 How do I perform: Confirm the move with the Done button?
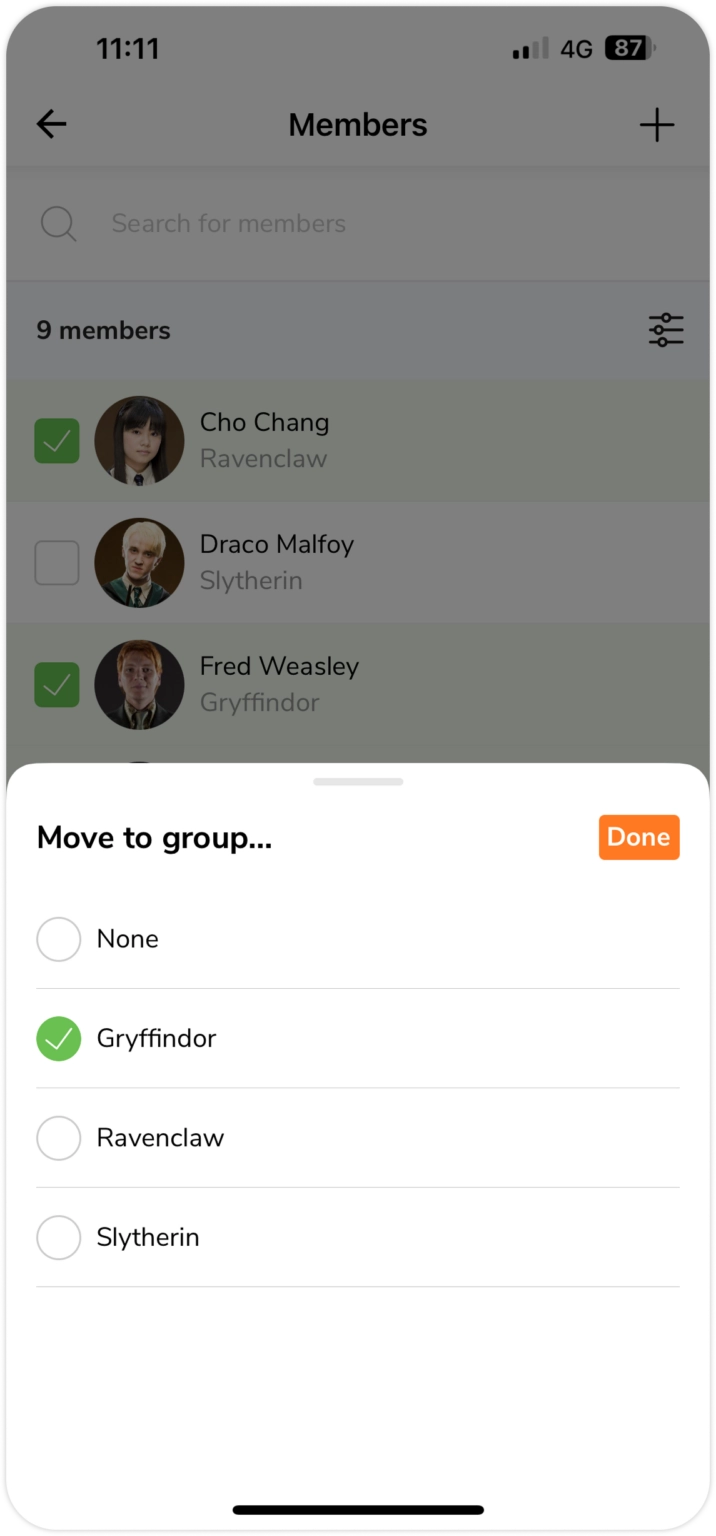pos(638,837)
